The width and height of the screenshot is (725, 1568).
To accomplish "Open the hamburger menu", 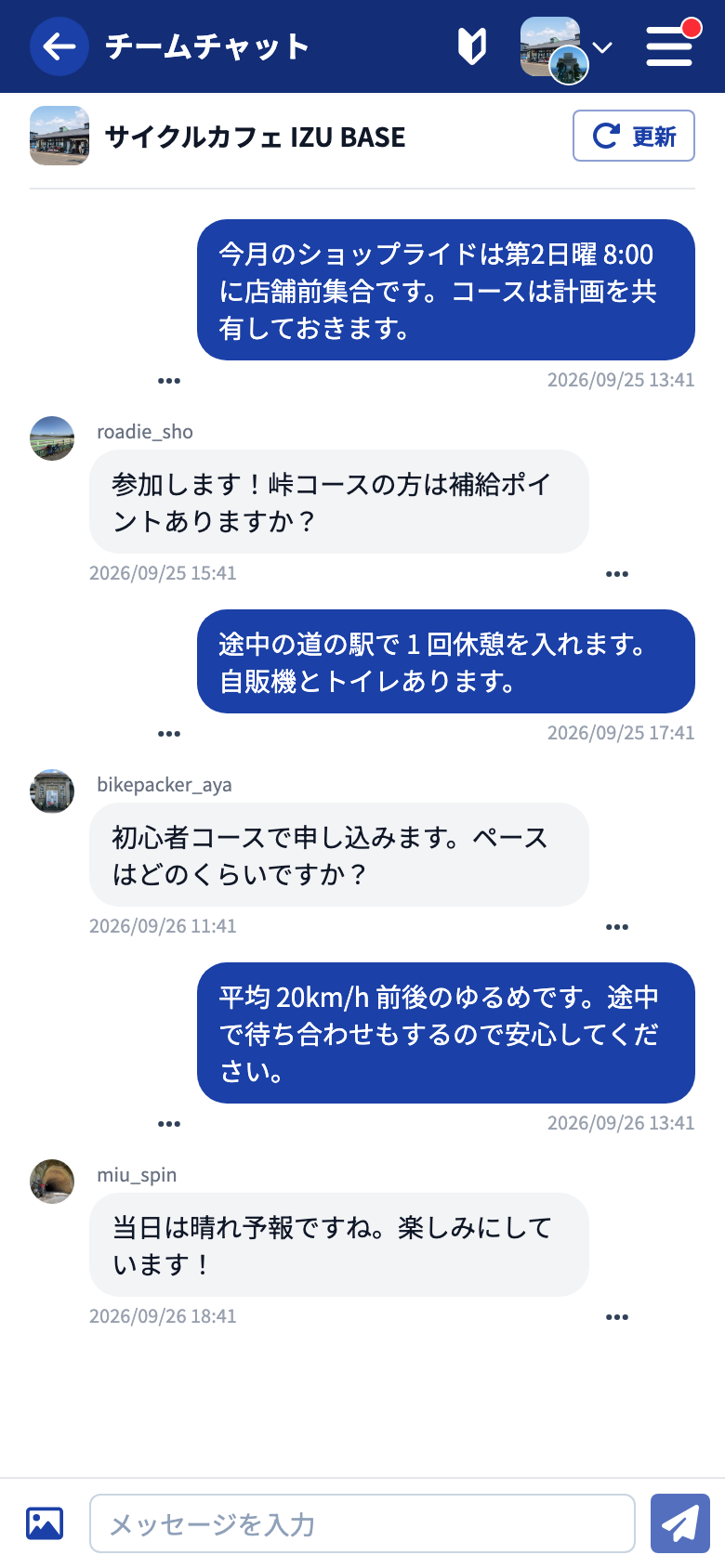I will point(671,45).
